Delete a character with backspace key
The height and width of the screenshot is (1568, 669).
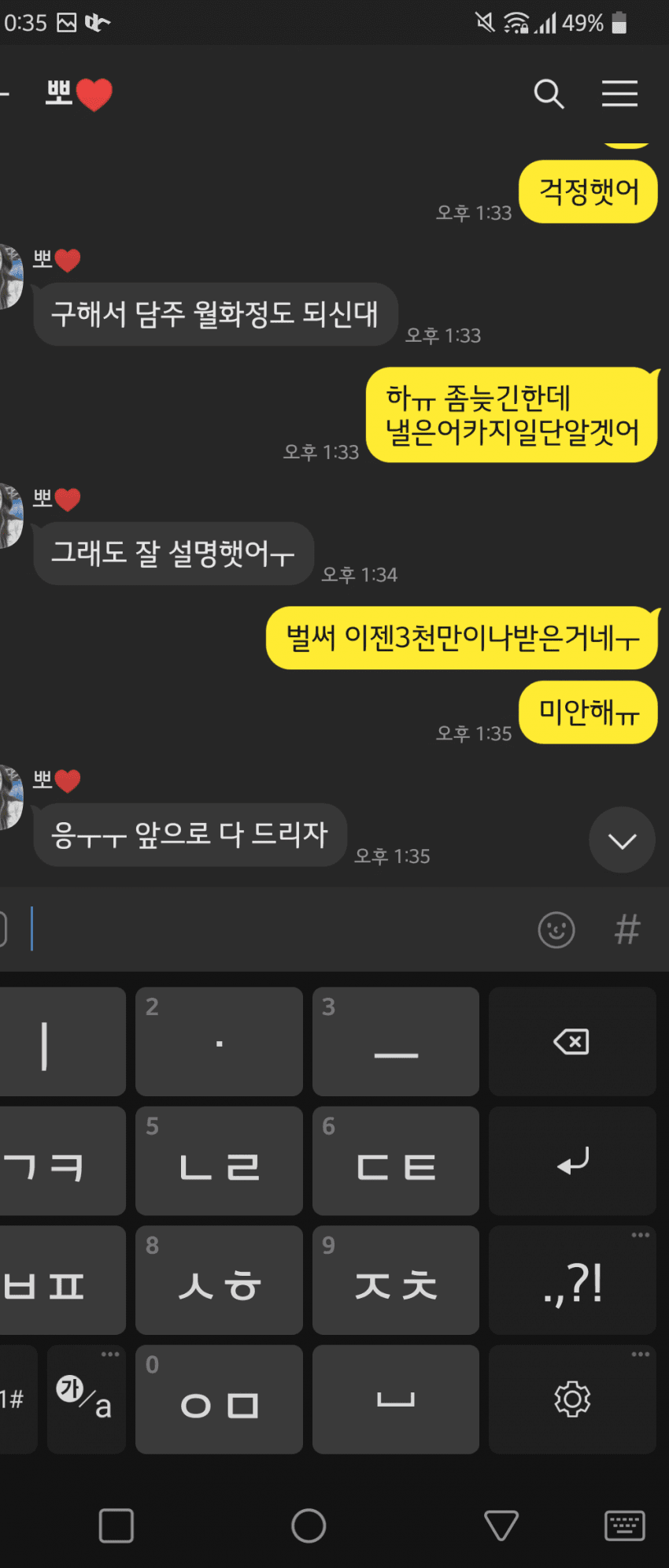pyautogui.click(x=572, y=1042)
